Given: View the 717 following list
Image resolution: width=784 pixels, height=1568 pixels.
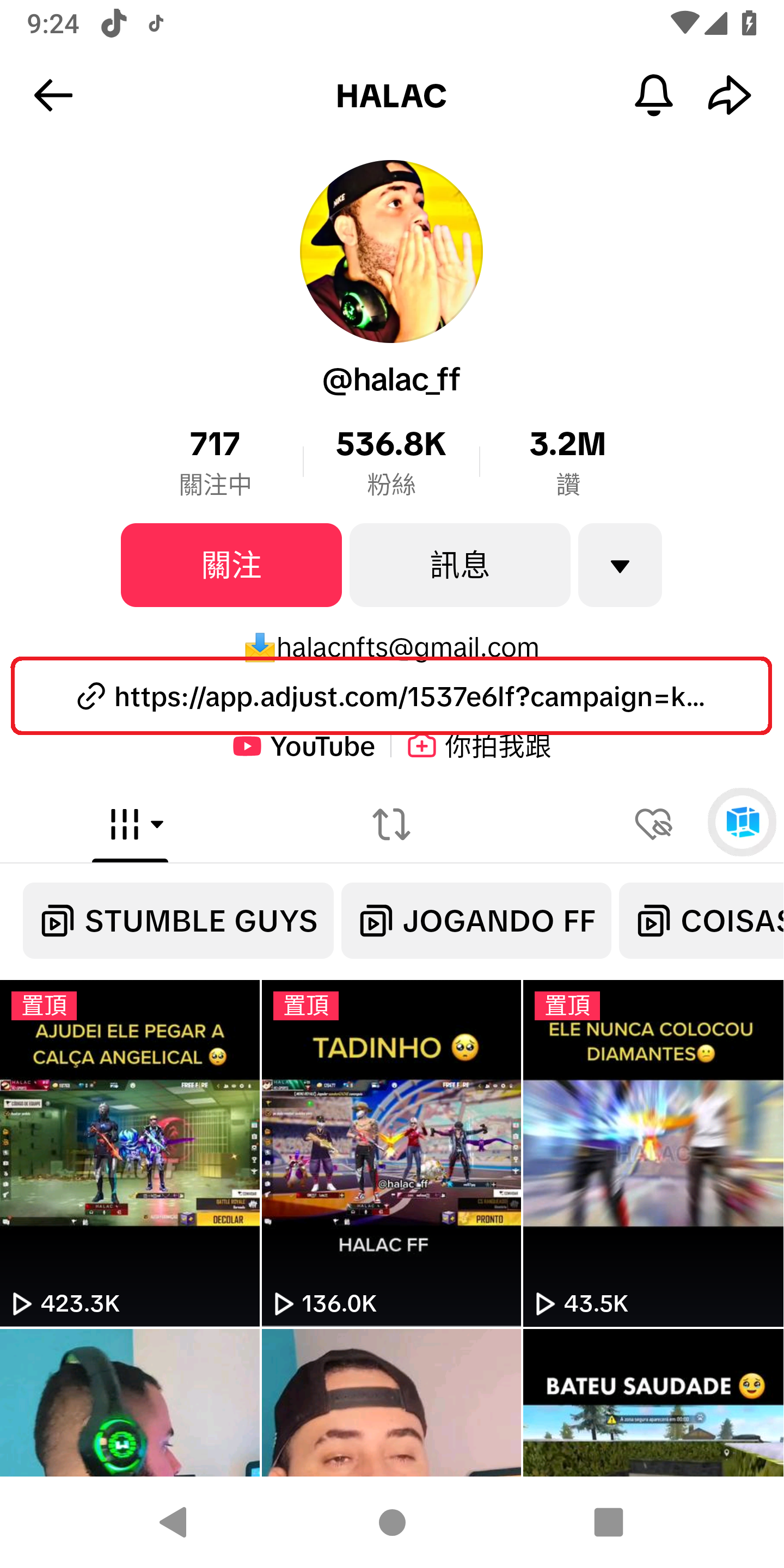Looking at the screenshot, I should (215, 461).
